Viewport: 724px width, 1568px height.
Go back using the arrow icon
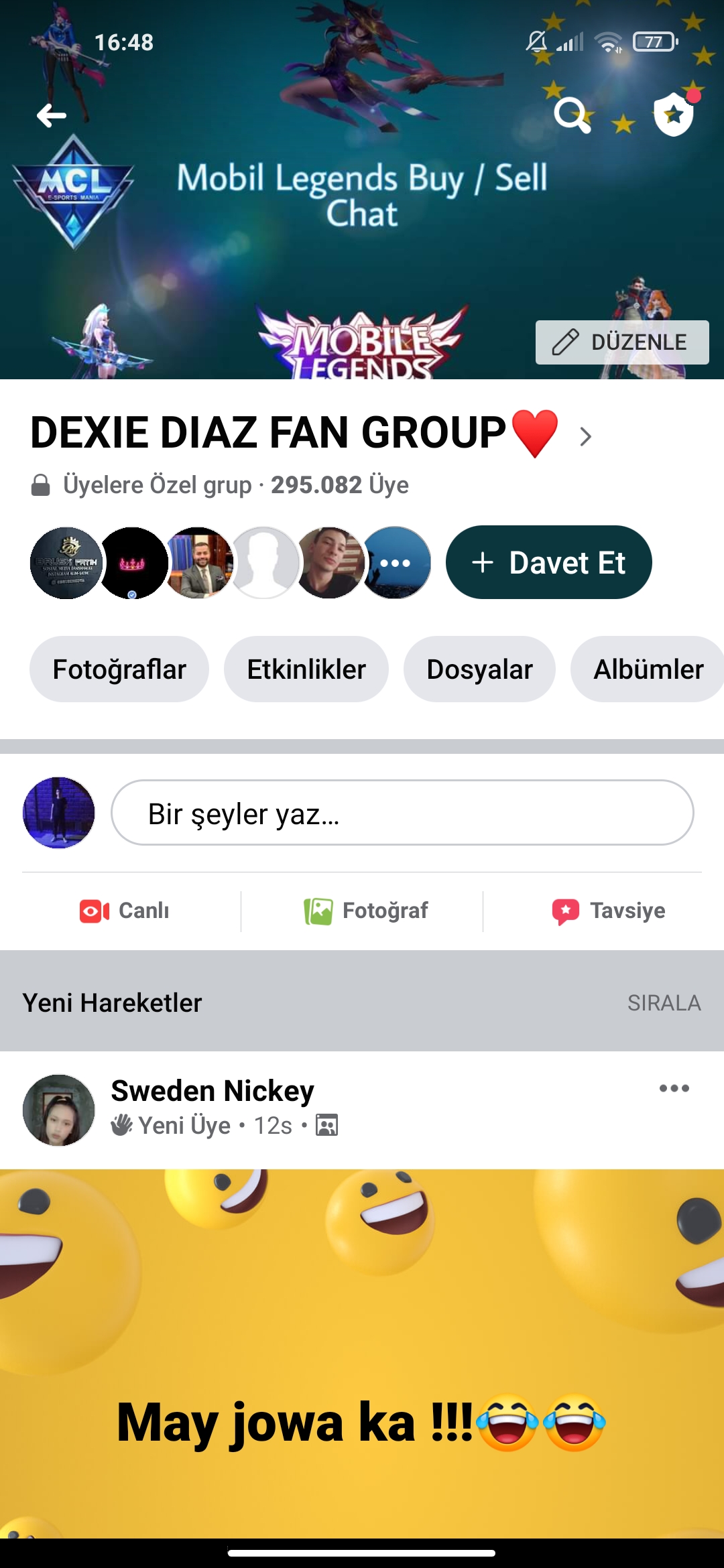(x=52, y=116)
